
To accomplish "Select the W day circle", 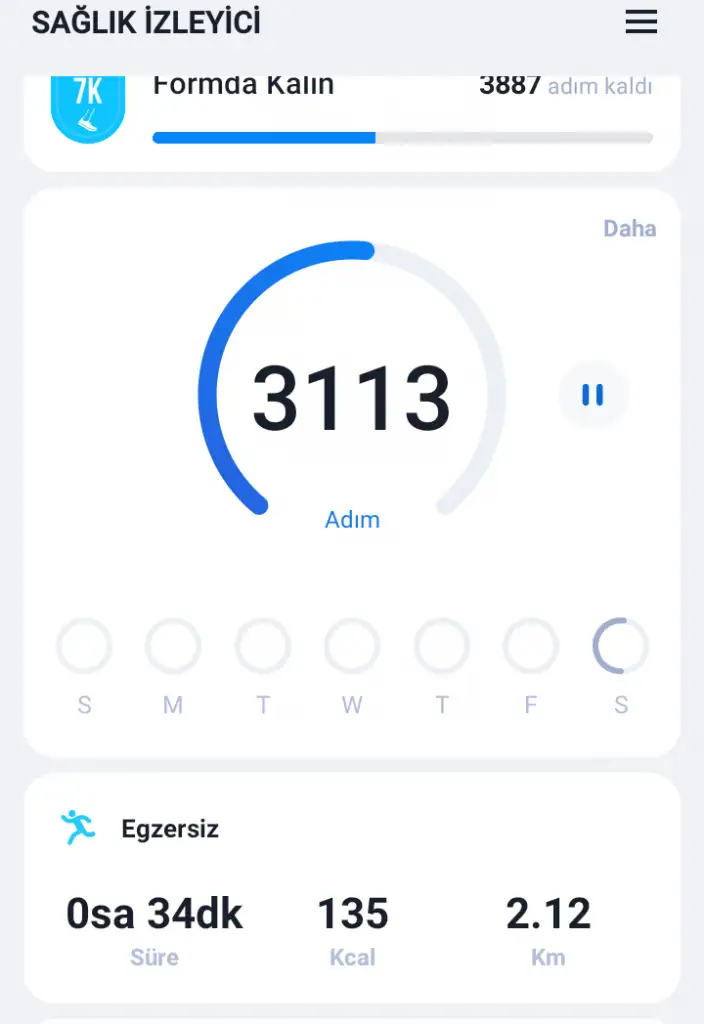I will 352,647.
